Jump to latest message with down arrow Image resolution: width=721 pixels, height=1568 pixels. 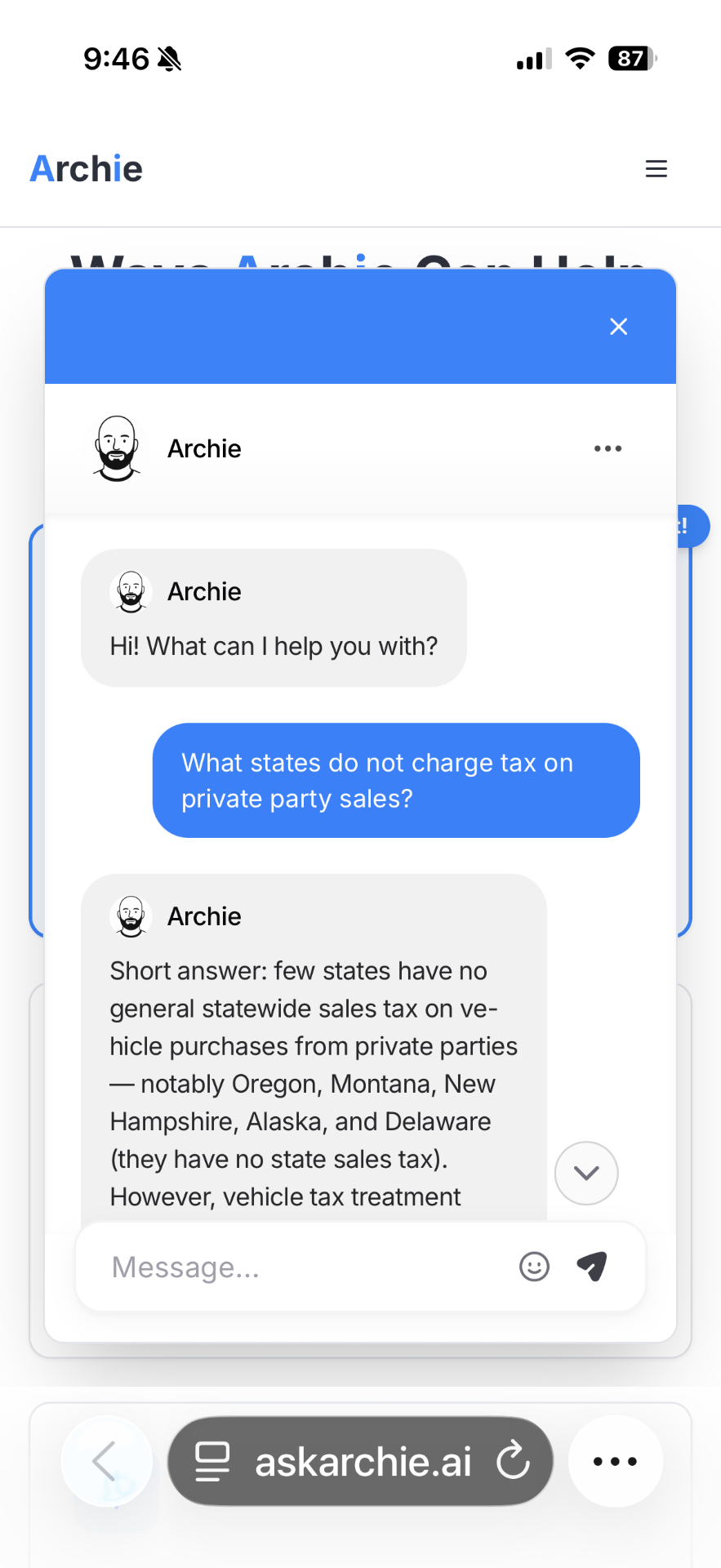coord(585,1173)
